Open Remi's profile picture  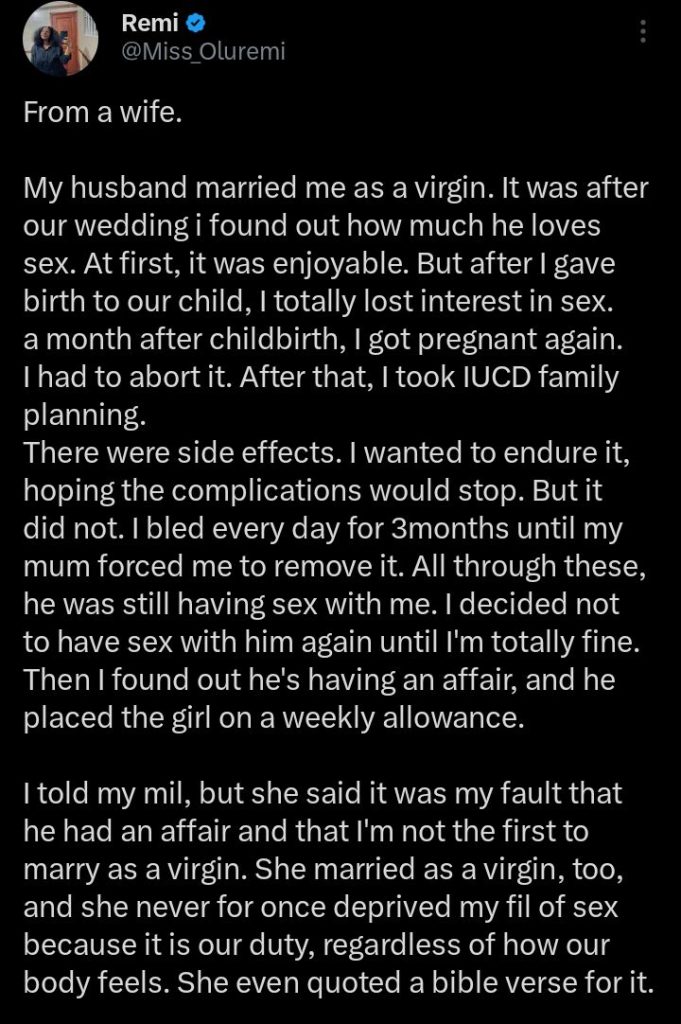[59, 38]
